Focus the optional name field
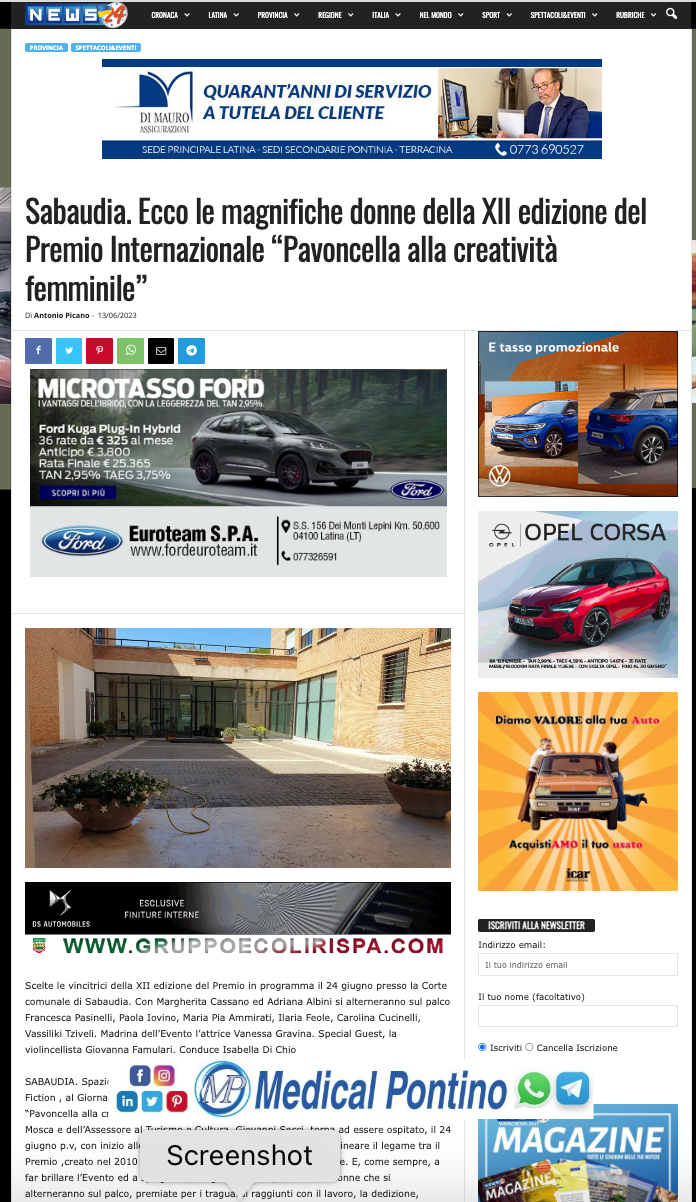The height and width of the screenshot is (1202, 696). (x=577, y=1017)
